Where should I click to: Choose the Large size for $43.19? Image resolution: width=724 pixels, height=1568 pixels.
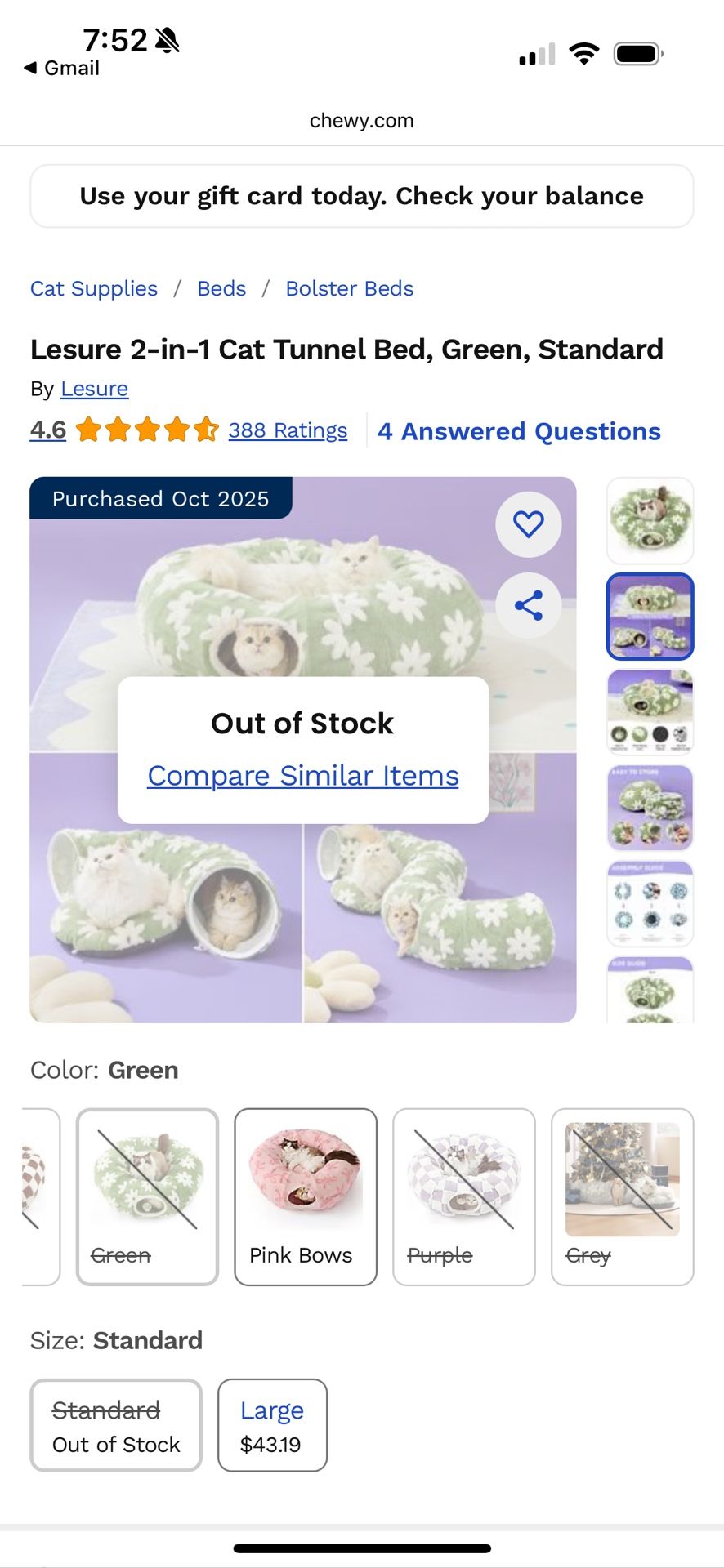(x=272, y=1425)
